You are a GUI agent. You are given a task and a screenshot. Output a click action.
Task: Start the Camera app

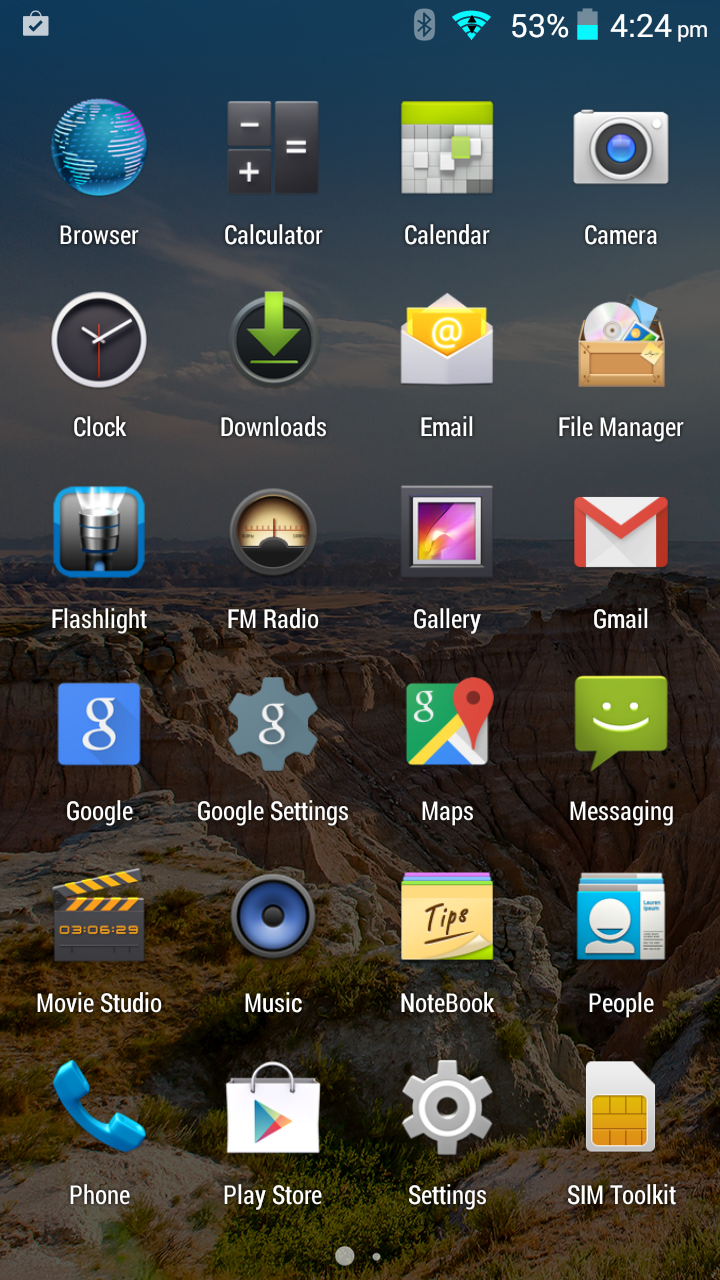(620, 148)
